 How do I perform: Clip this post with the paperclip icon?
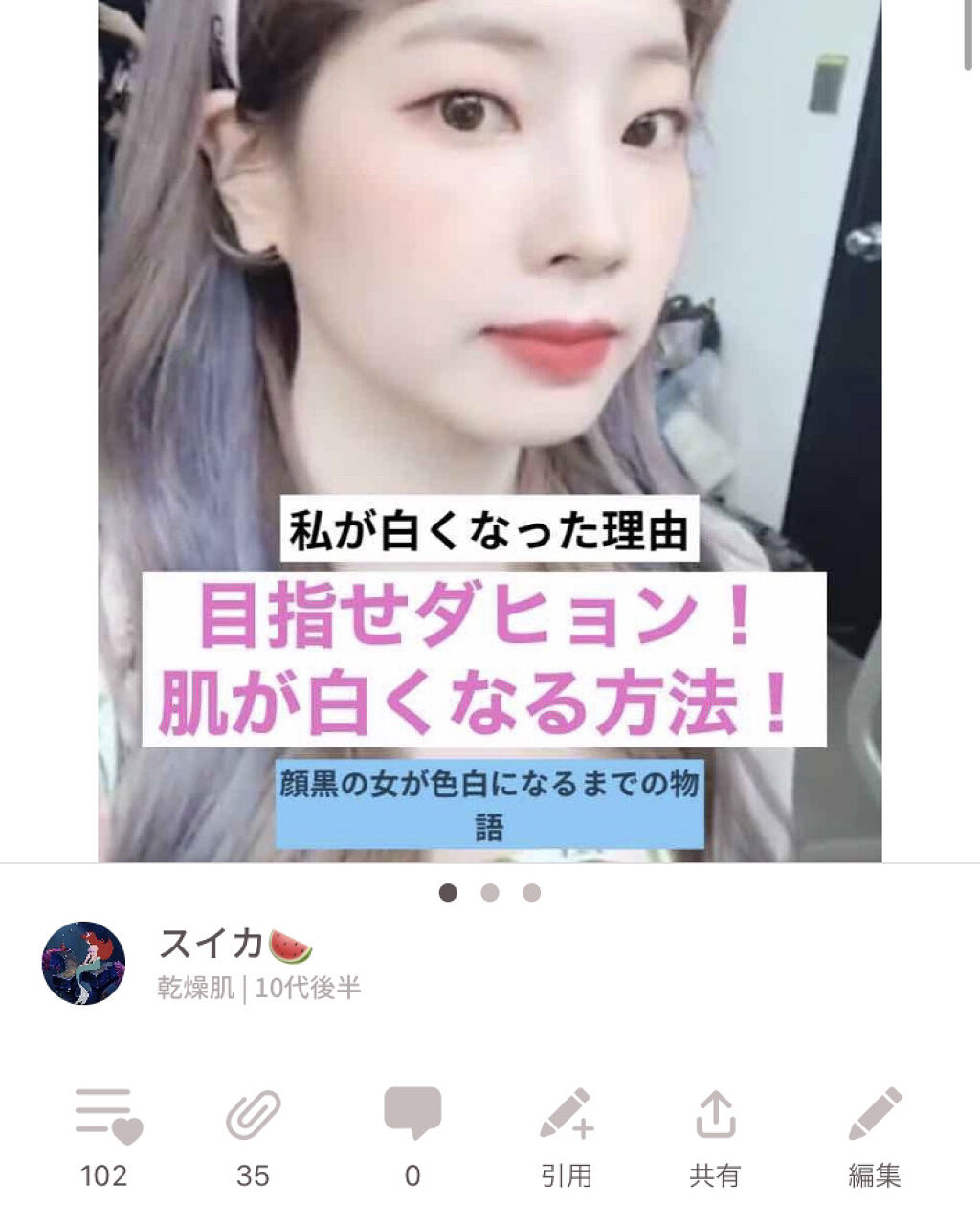(253, 1116)
